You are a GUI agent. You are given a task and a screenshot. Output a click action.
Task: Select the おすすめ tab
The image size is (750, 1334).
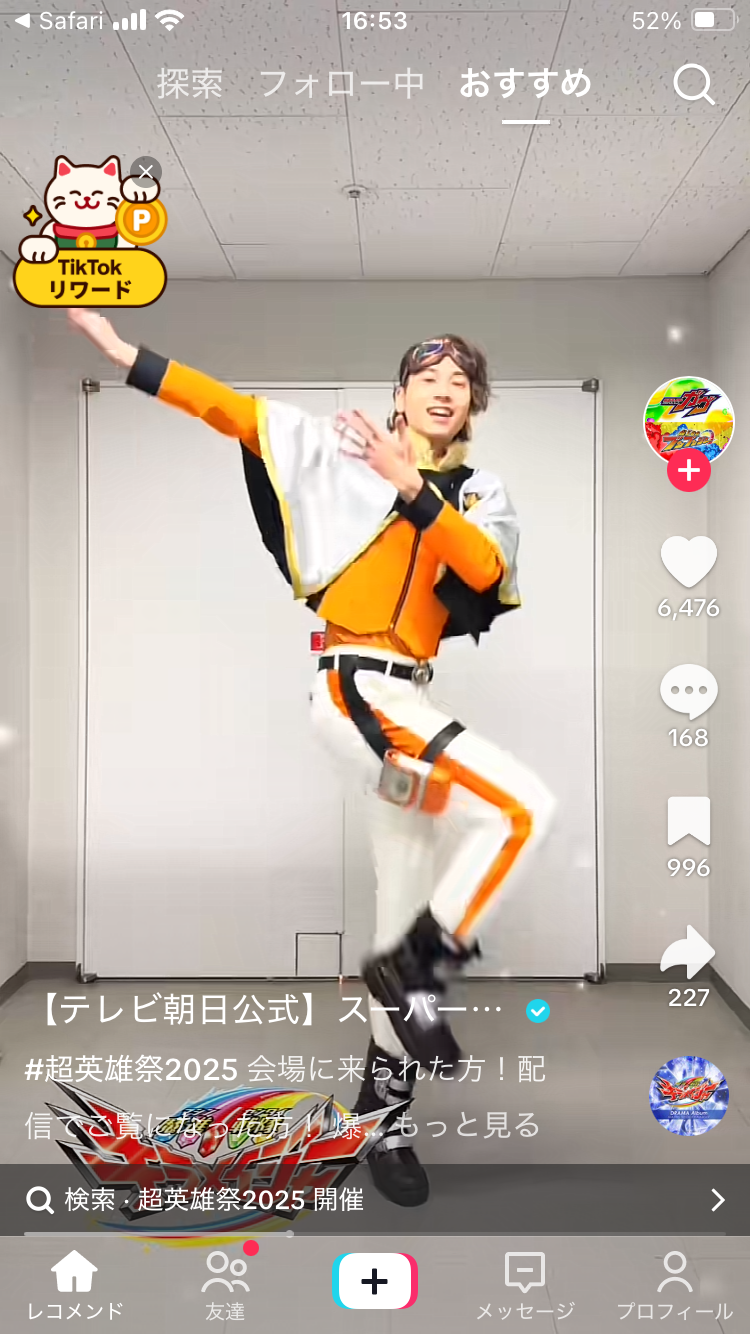(x=526, y=84)
